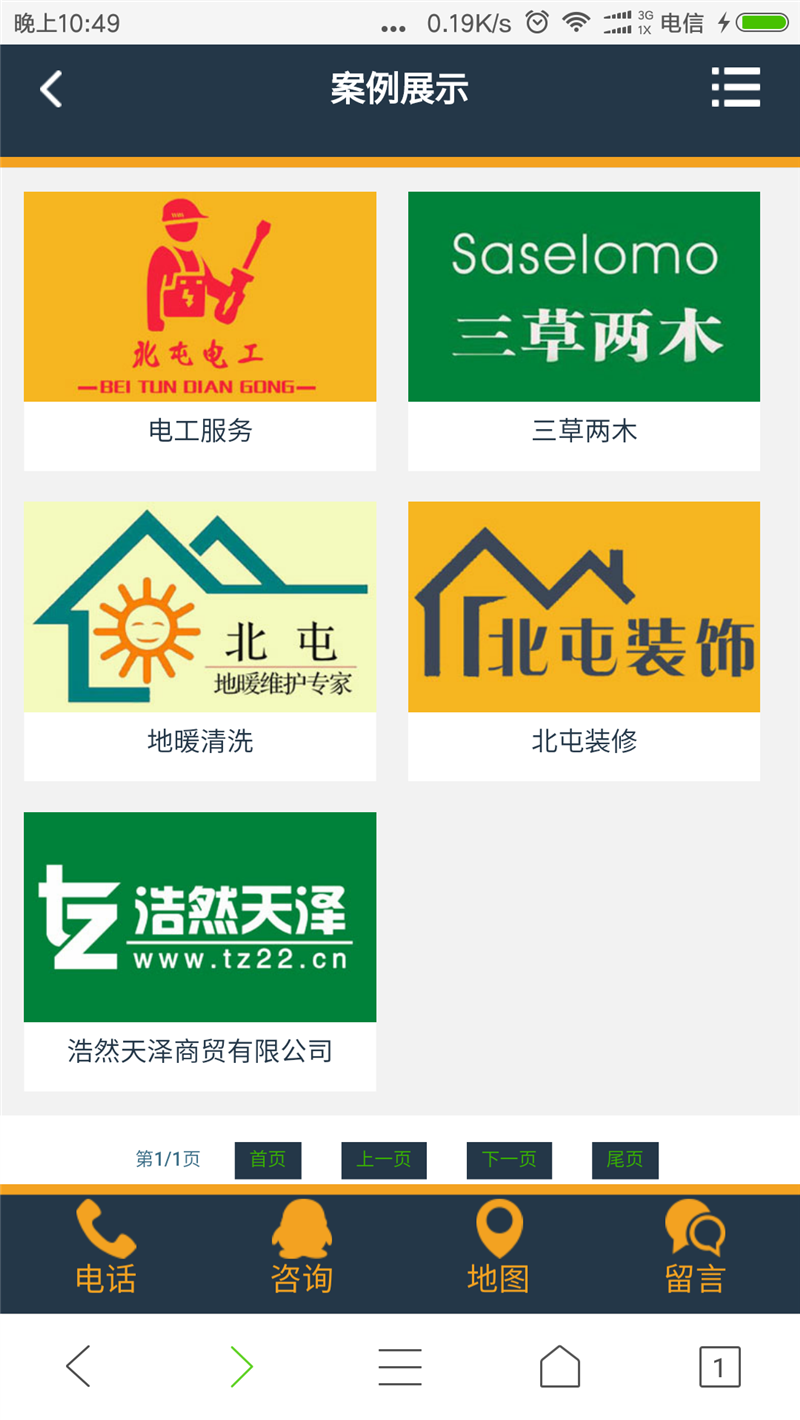Go to 上一页 previous page
Image resolution: width=800 pixels, height=1420 pixels.
pyautogui.click(x=384, y=1160)
